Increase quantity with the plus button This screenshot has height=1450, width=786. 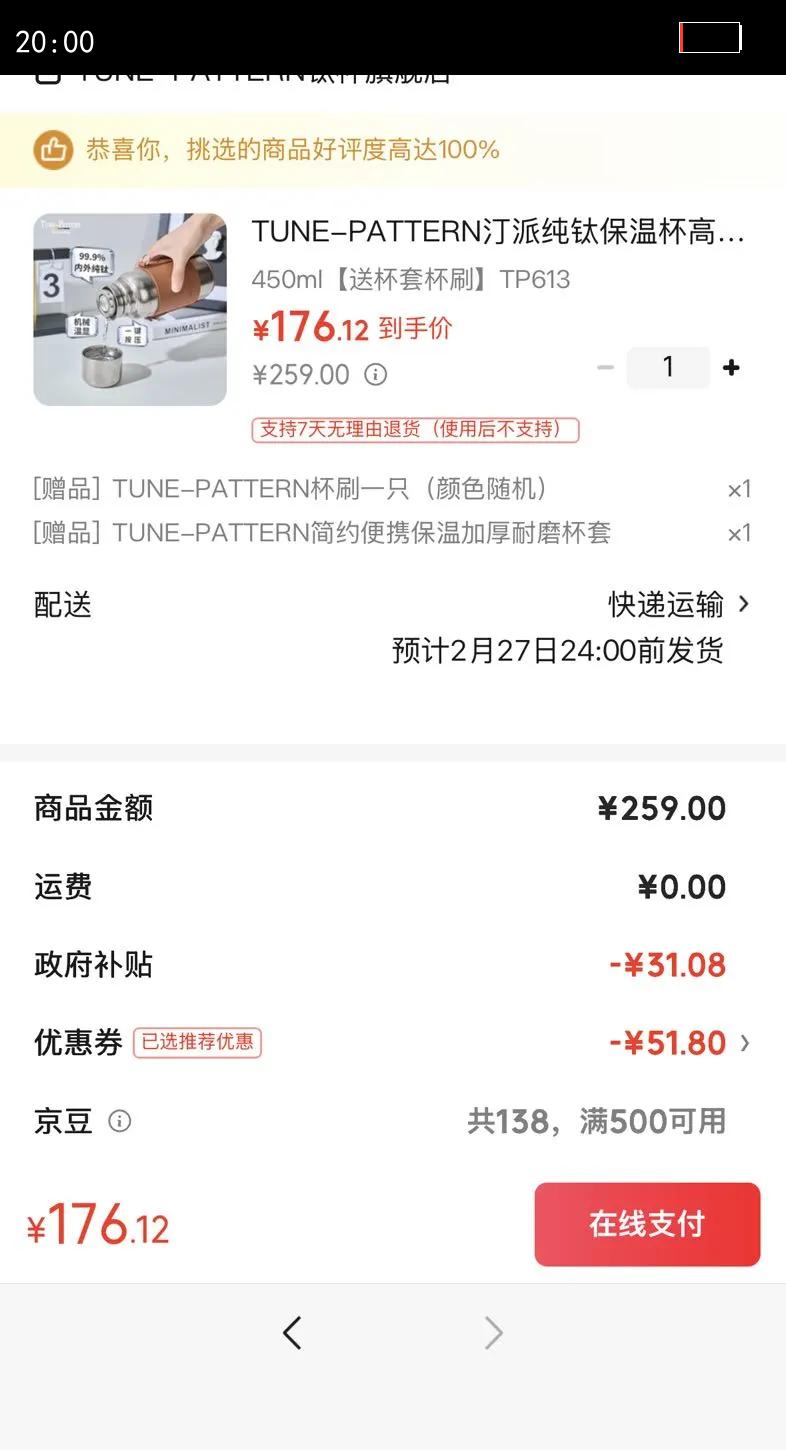pyautogui.click(x=731, y=368)
